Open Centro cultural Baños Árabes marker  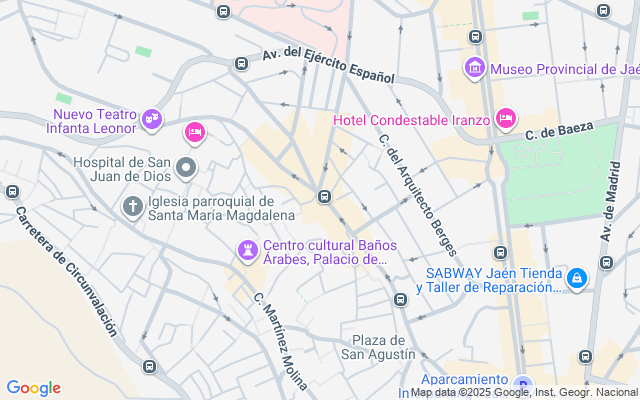pos(246,250)
